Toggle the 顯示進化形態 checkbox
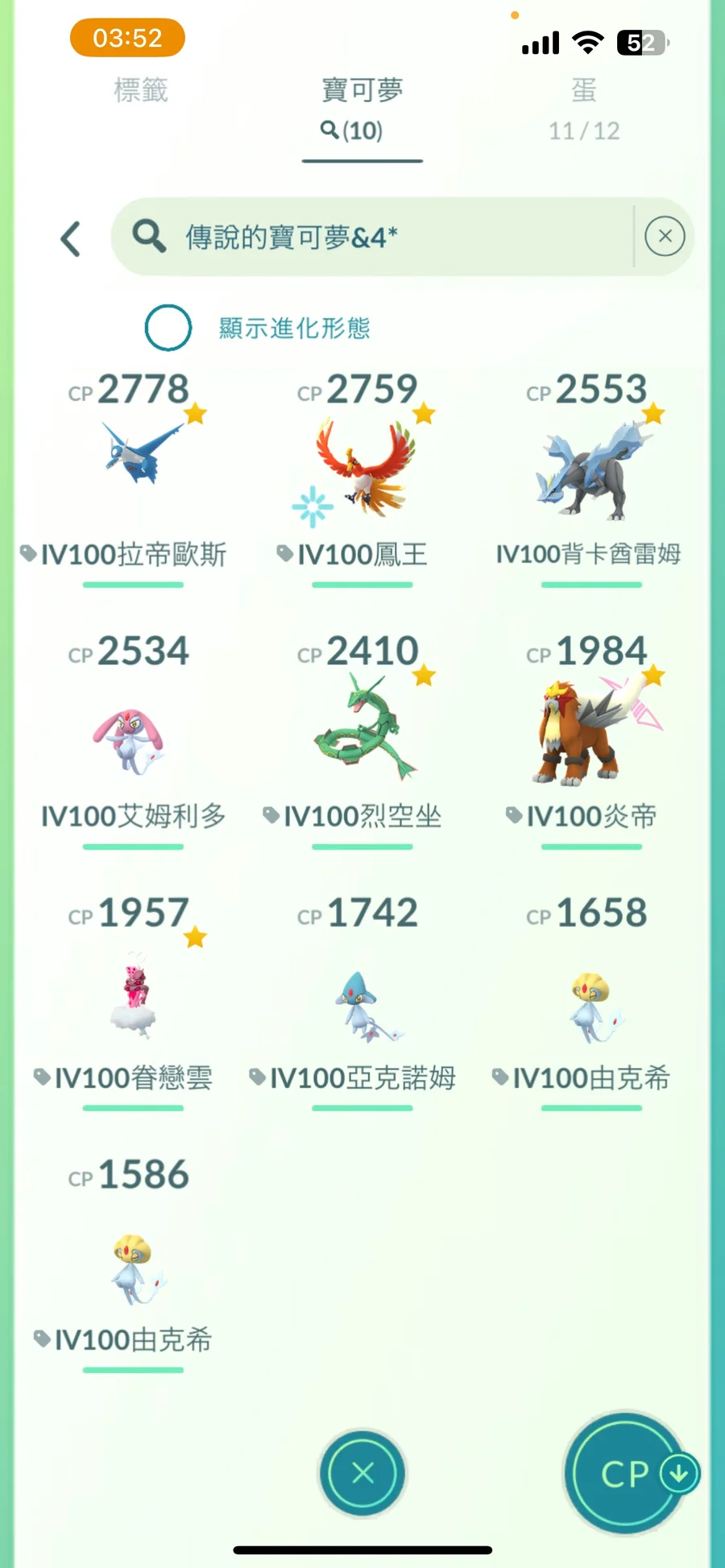Viewport: 725px width, 1568px height. [168, 328]
